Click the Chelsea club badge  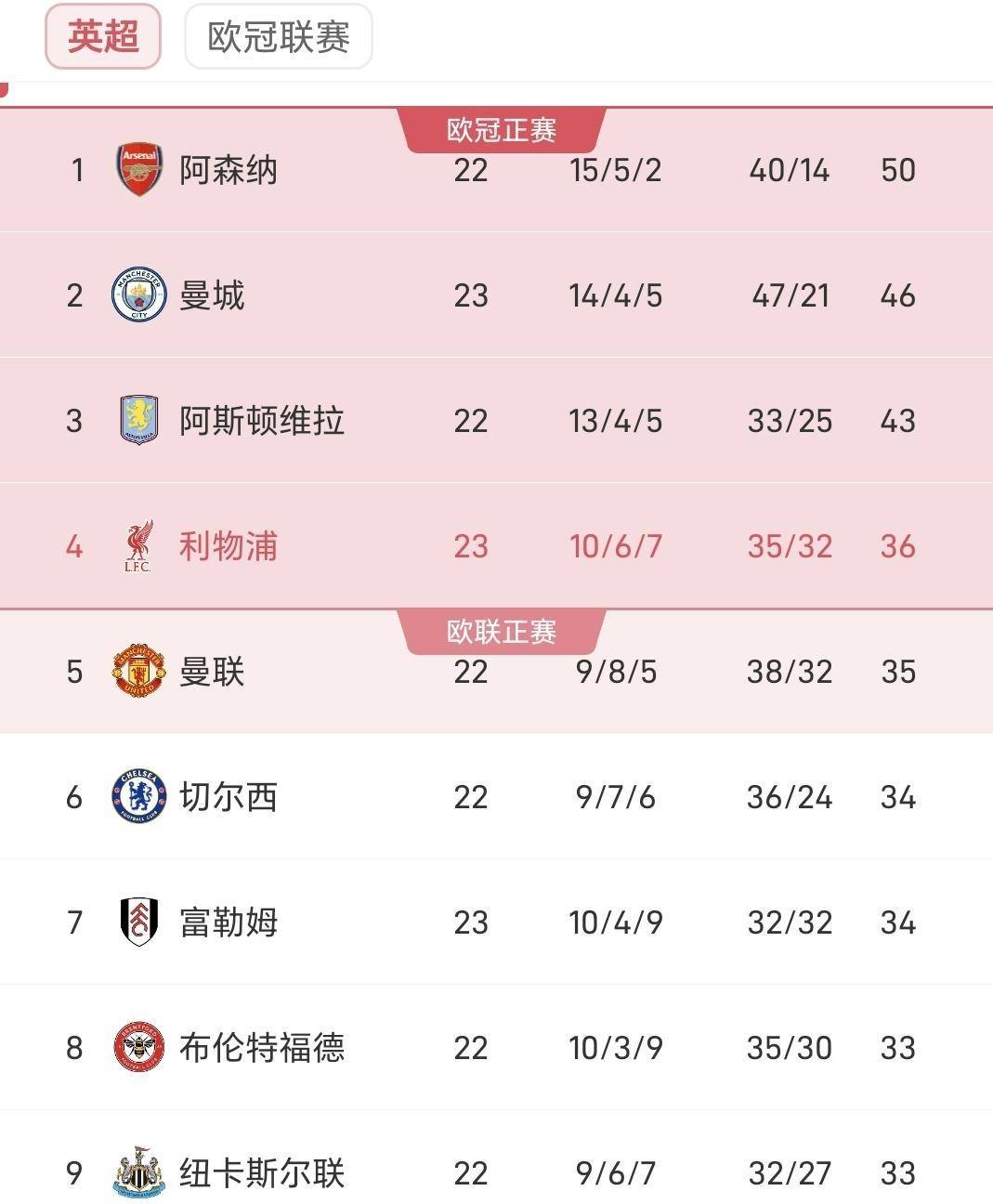[x=137, y=797]
